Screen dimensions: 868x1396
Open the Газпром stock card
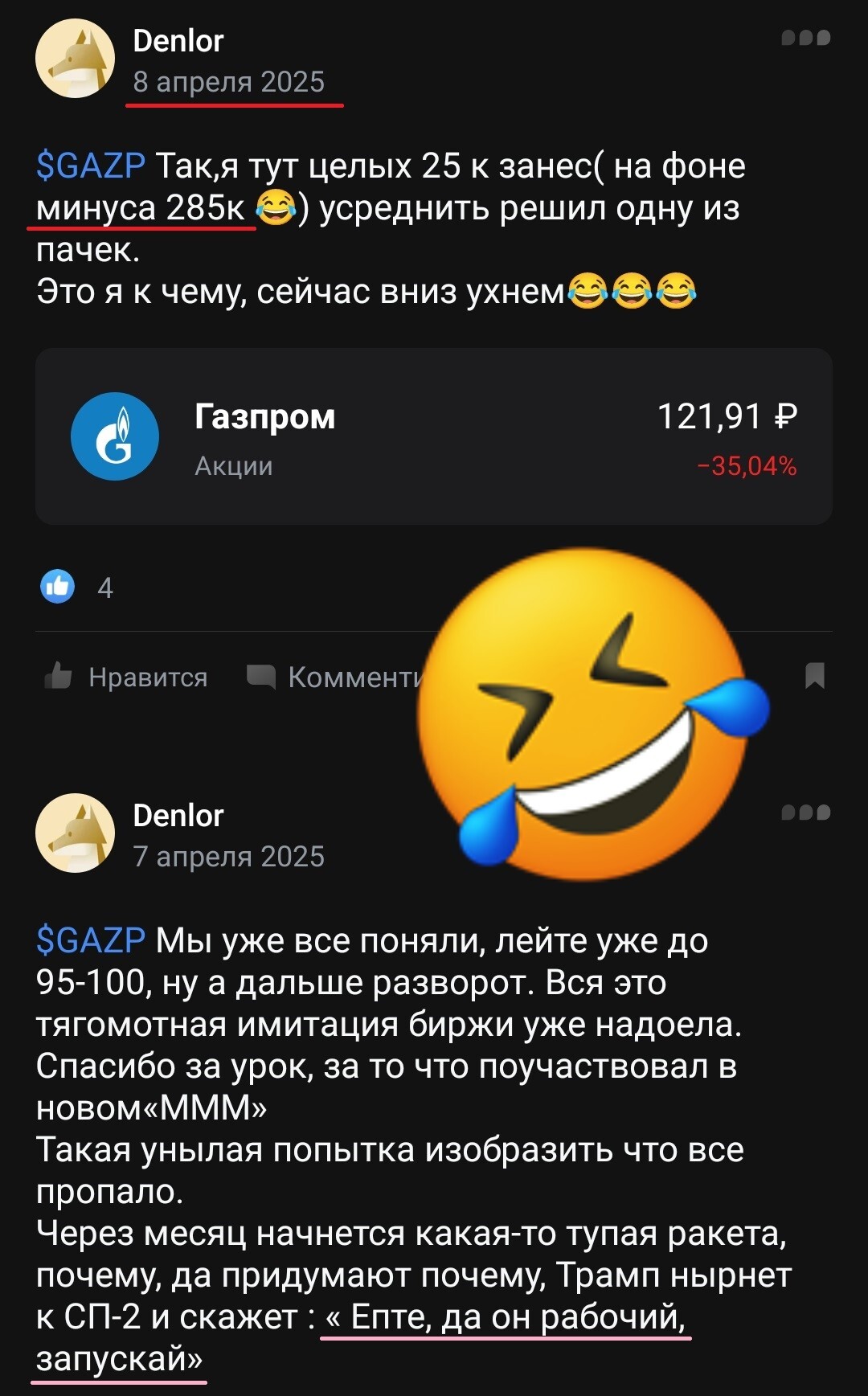(434, 436)
